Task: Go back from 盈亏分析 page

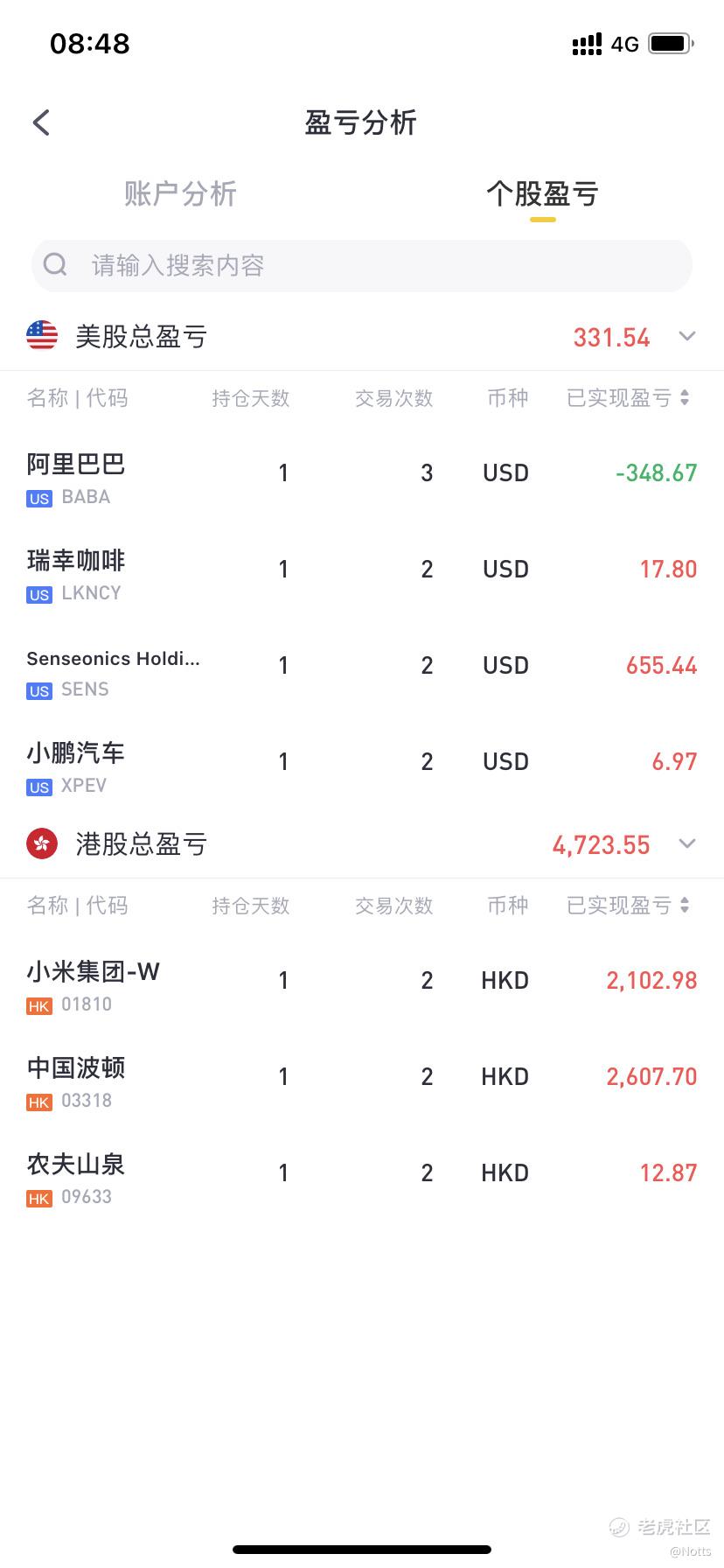Action: 41,122
